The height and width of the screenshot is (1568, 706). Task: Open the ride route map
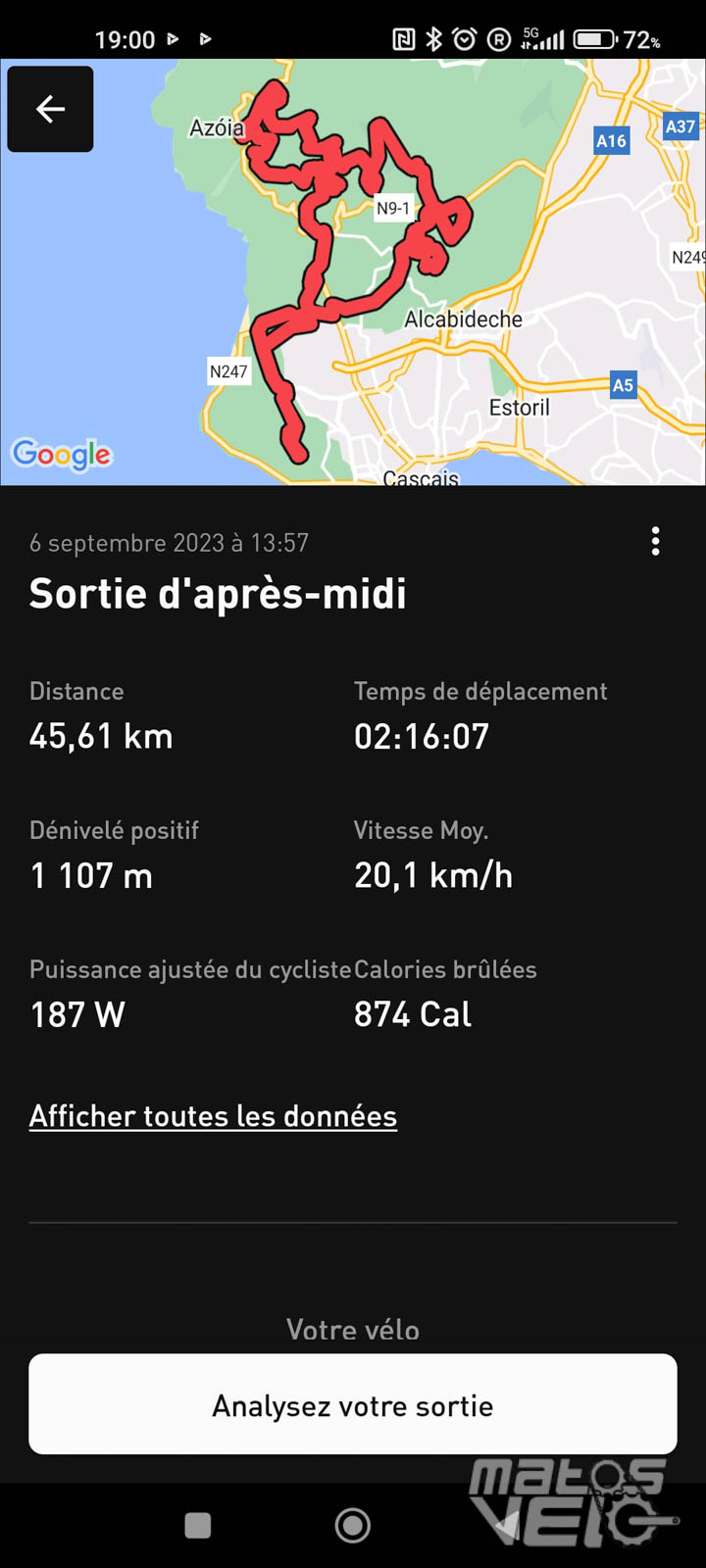(x=353, y=272)
